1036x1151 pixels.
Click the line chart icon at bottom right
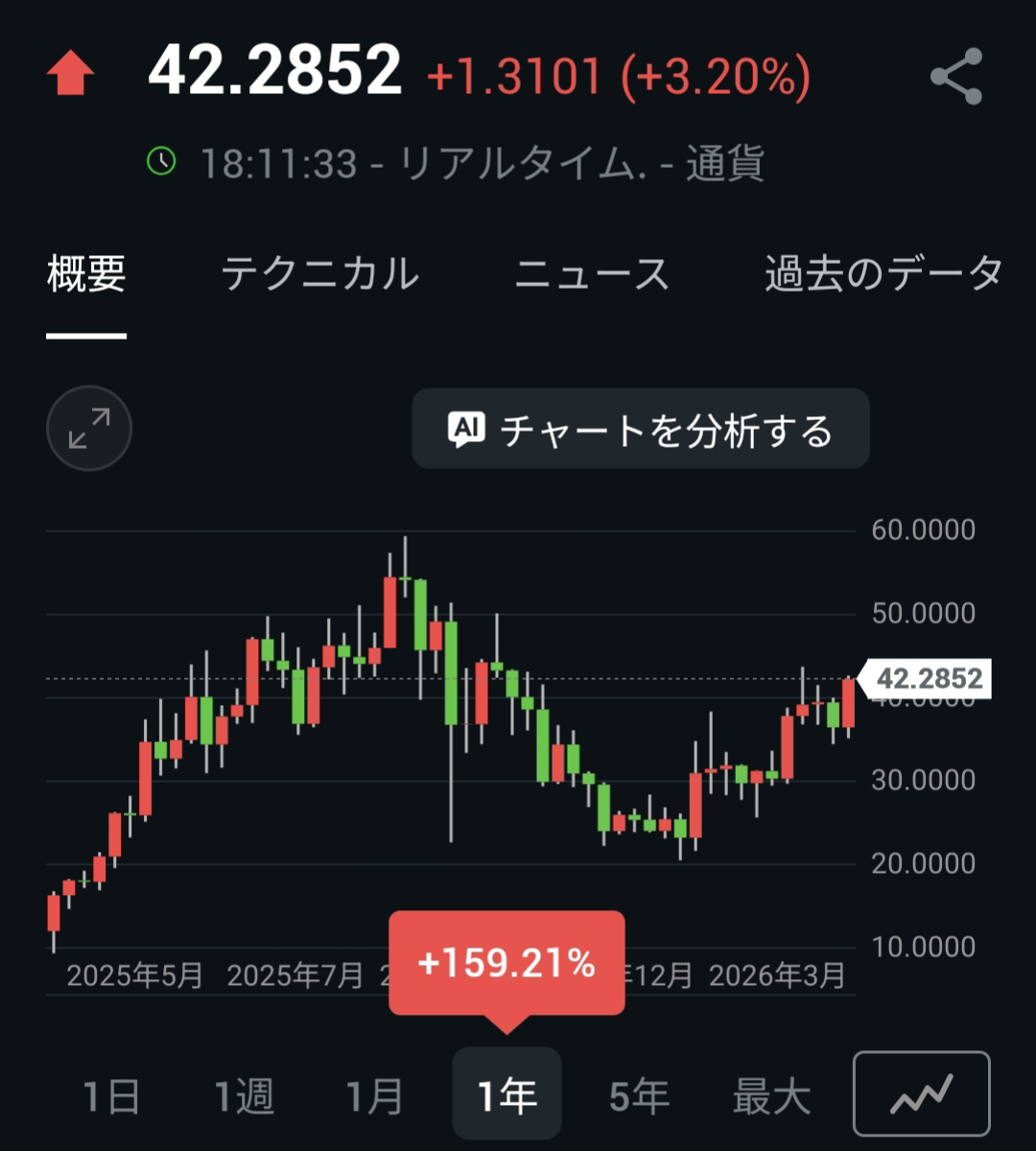point(921,1092)
